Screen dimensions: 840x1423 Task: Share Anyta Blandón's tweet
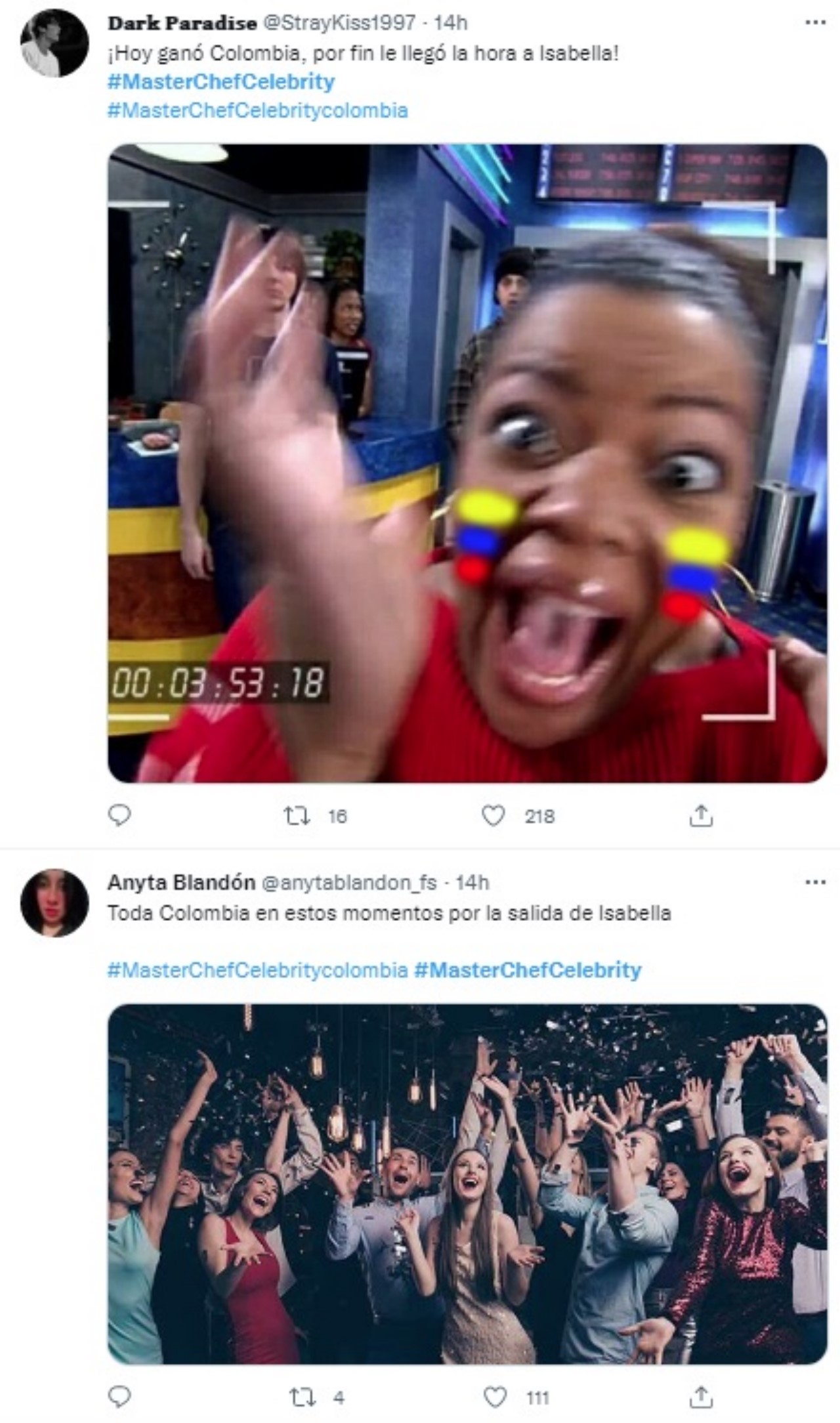tap(701, 1397)
